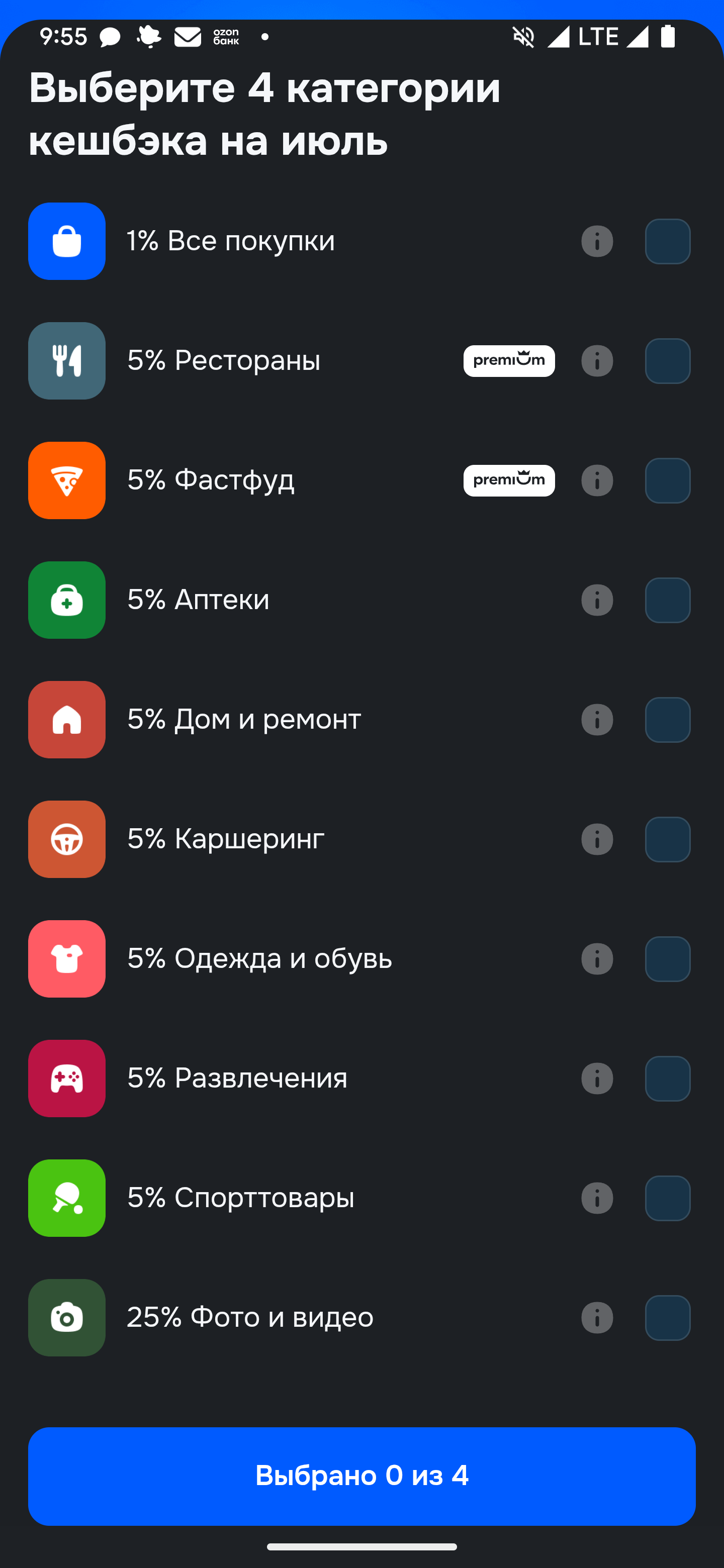This screenshot has height=1568, width=724.
Task: View info icon for Фастфуд
Action: [597, 480]
